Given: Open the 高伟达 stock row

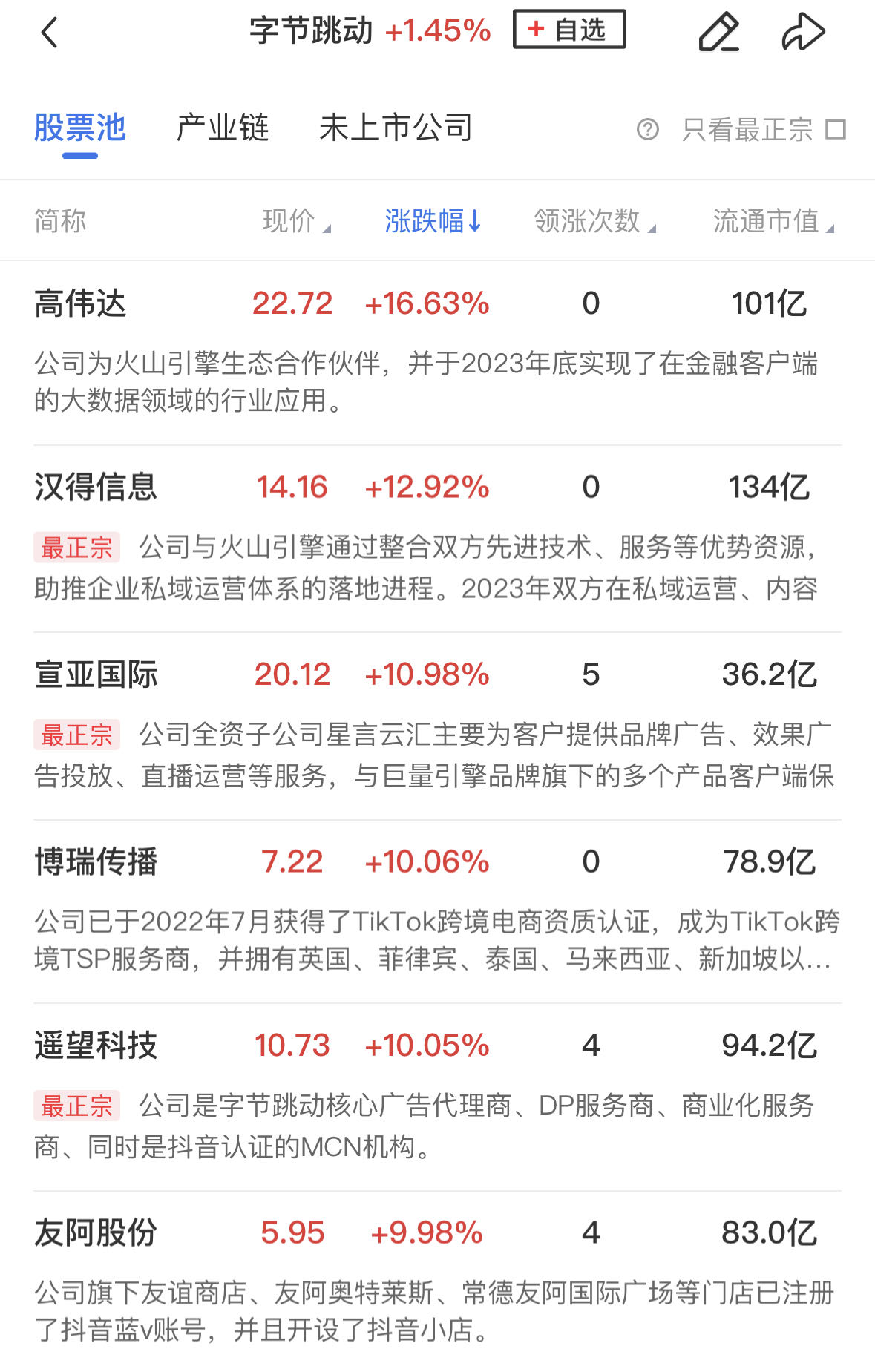Looking at the screenshot, I should (80, 303).
